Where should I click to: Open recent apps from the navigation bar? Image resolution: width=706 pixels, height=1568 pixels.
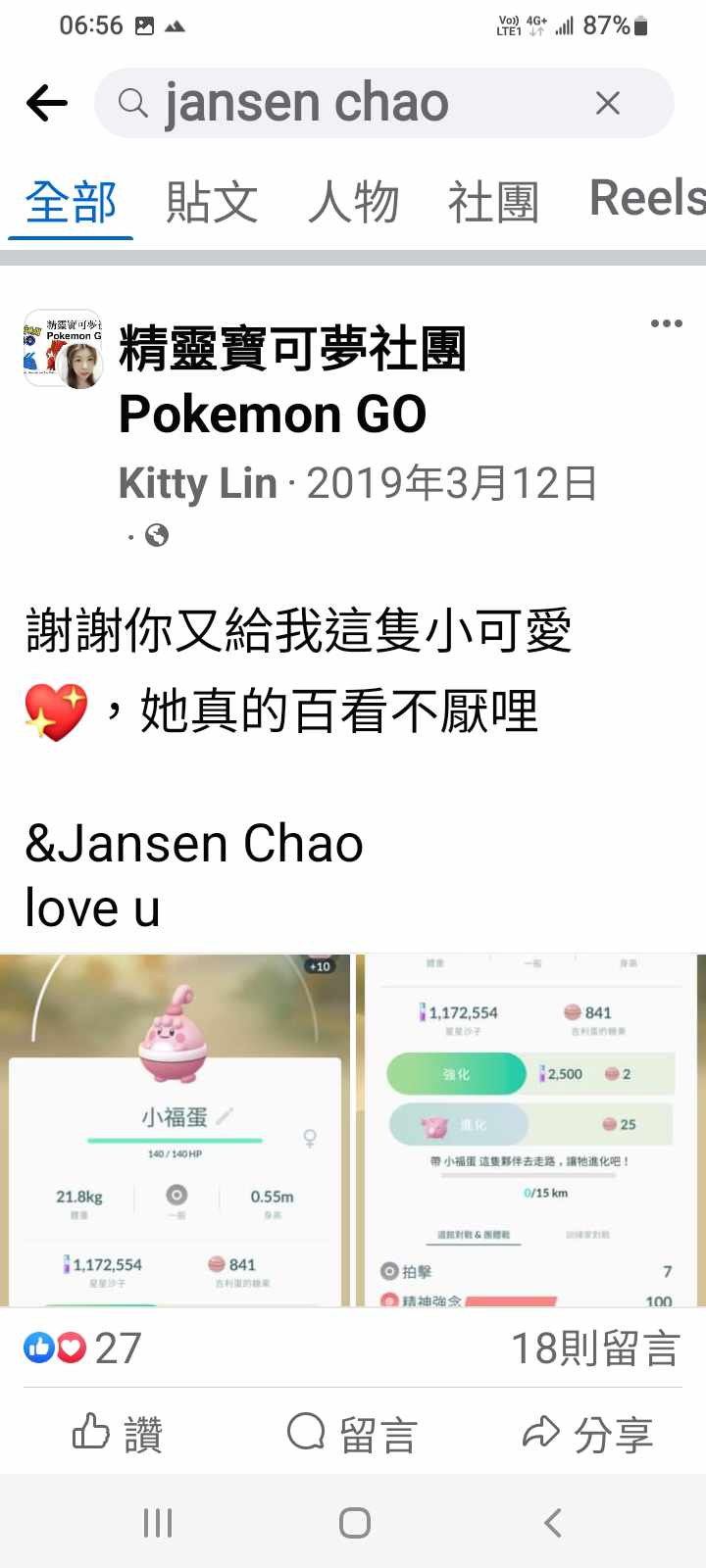[x=158, y=1522]
